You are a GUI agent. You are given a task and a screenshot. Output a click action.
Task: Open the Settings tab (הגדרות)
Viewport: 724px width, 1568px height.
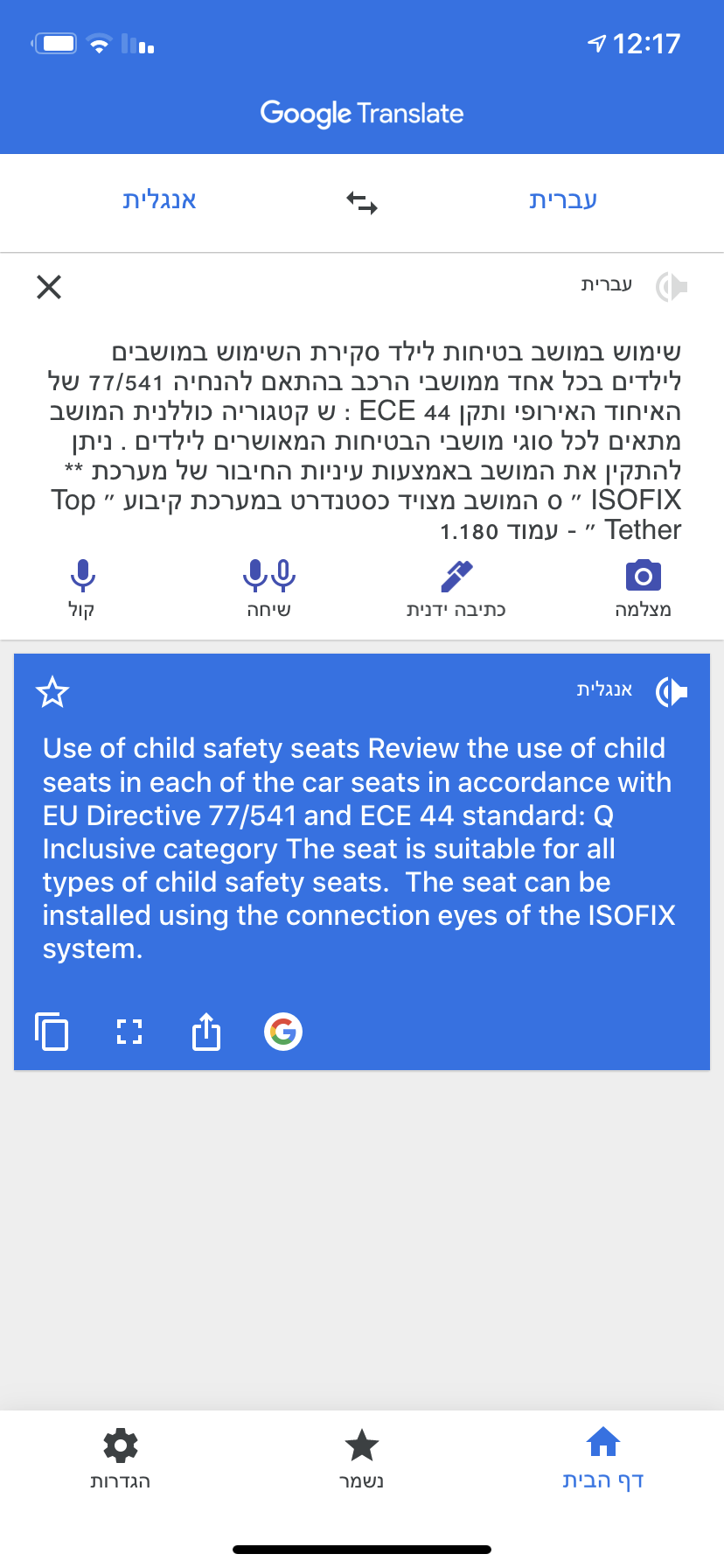[121, 1460]
